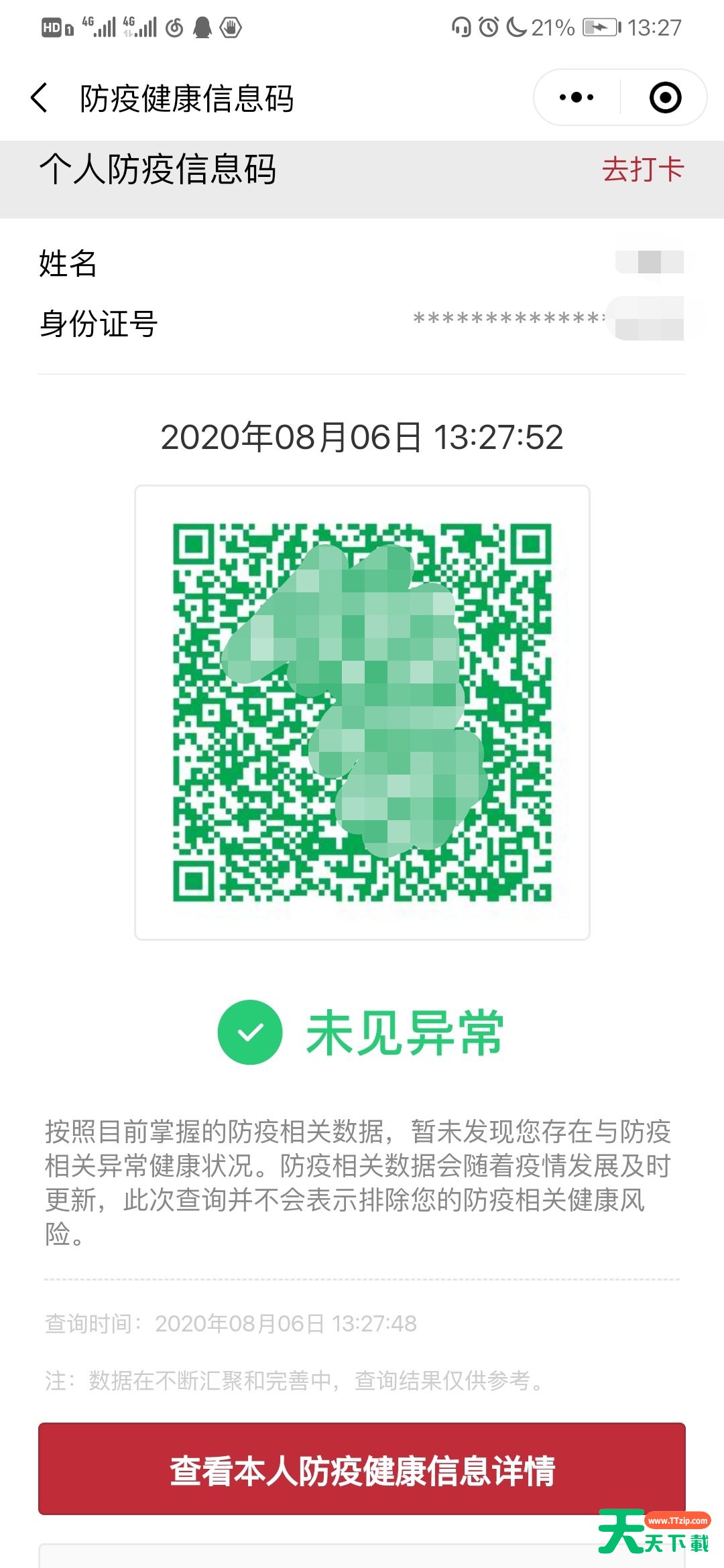Close the mini program with the circle button

pyautogui.click(x=665, y=98)
